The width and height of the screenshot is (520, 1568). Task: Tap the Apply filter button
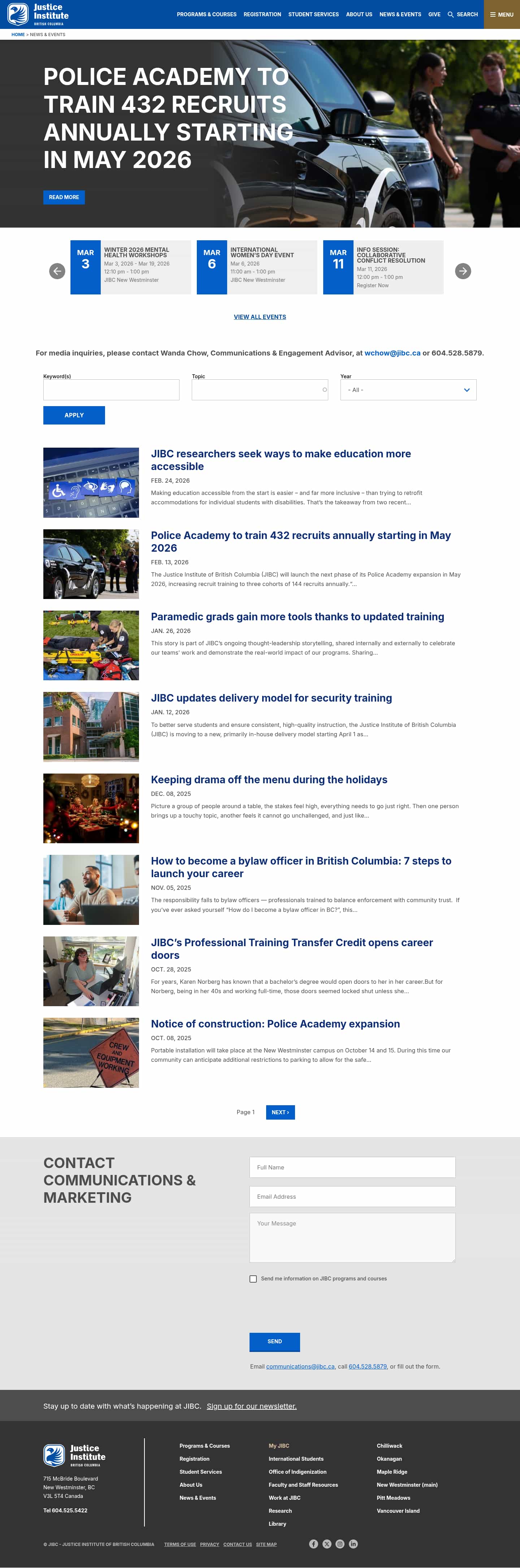[x=74, y=415]
